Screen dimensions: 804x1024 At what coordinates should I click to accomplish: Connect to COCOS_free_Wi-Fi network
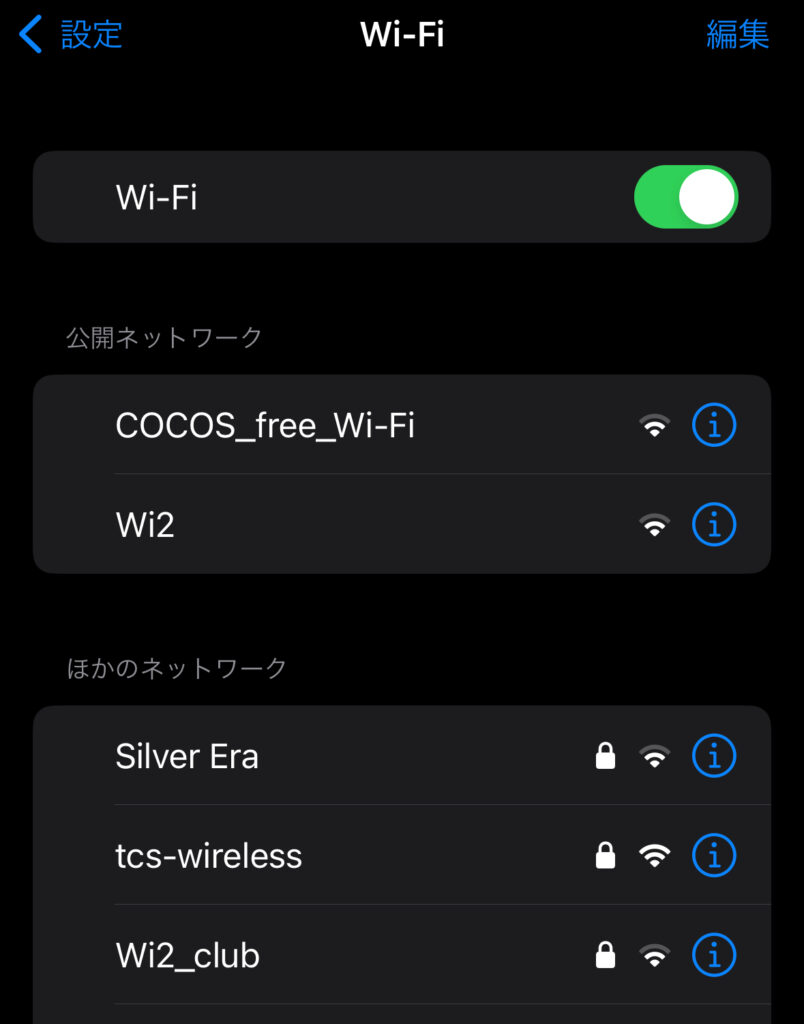[265, 426]
